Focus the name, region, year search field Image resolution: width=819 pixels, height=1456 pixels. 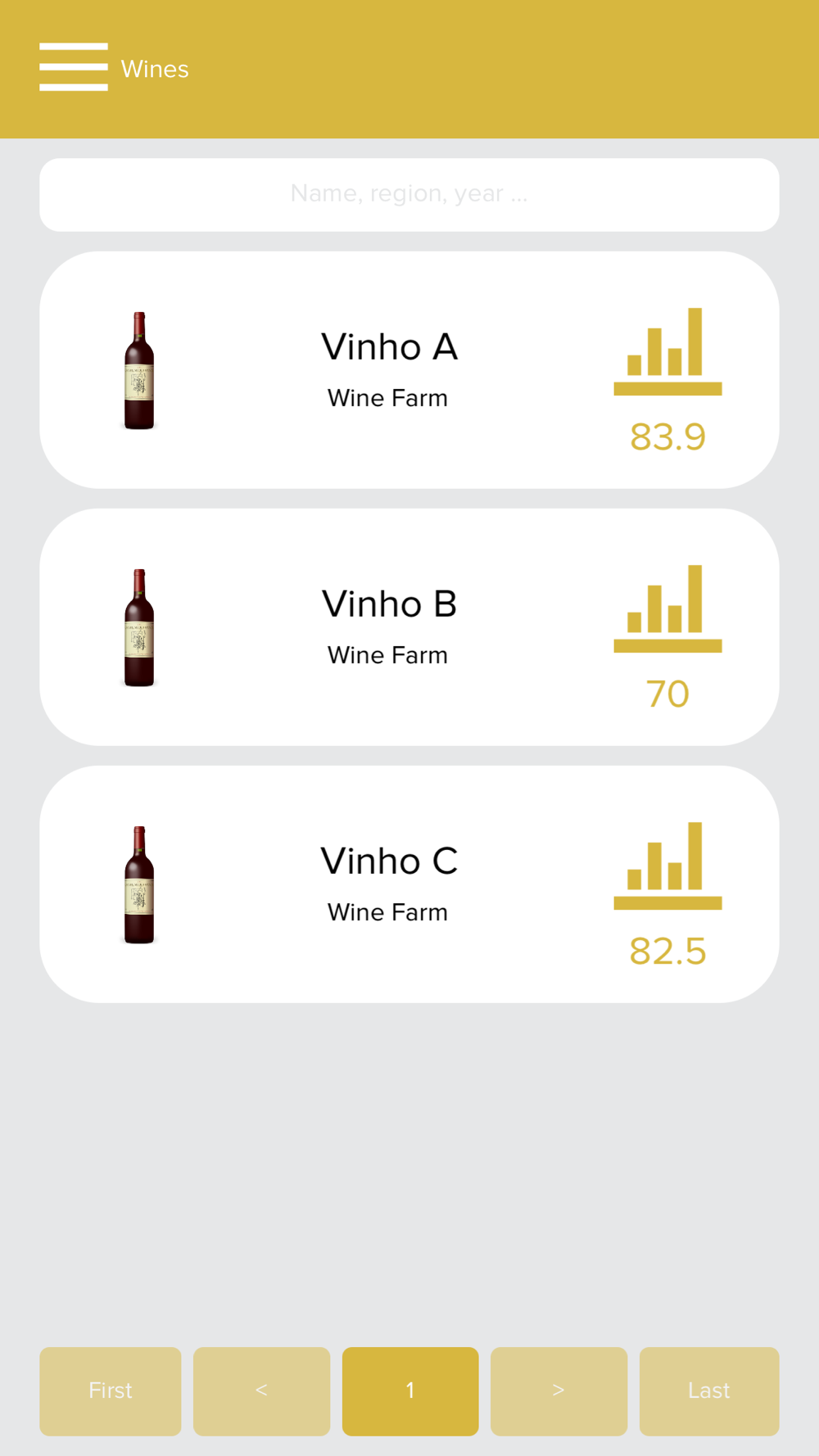coord(409,194)
